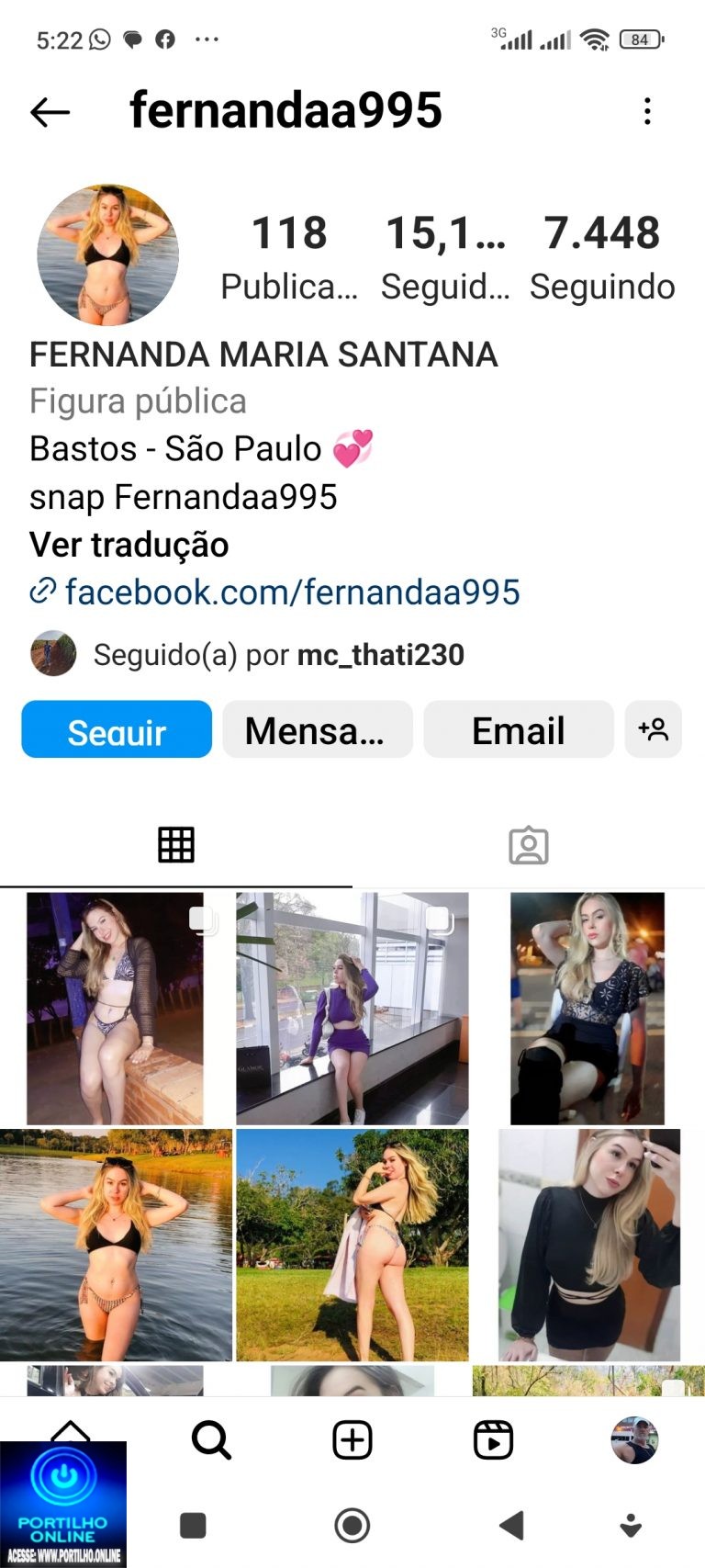The image size is (705, 1568).
Task: Open the post with the purple outfit
Action: pyautogui.click(x=352, y=1009)
